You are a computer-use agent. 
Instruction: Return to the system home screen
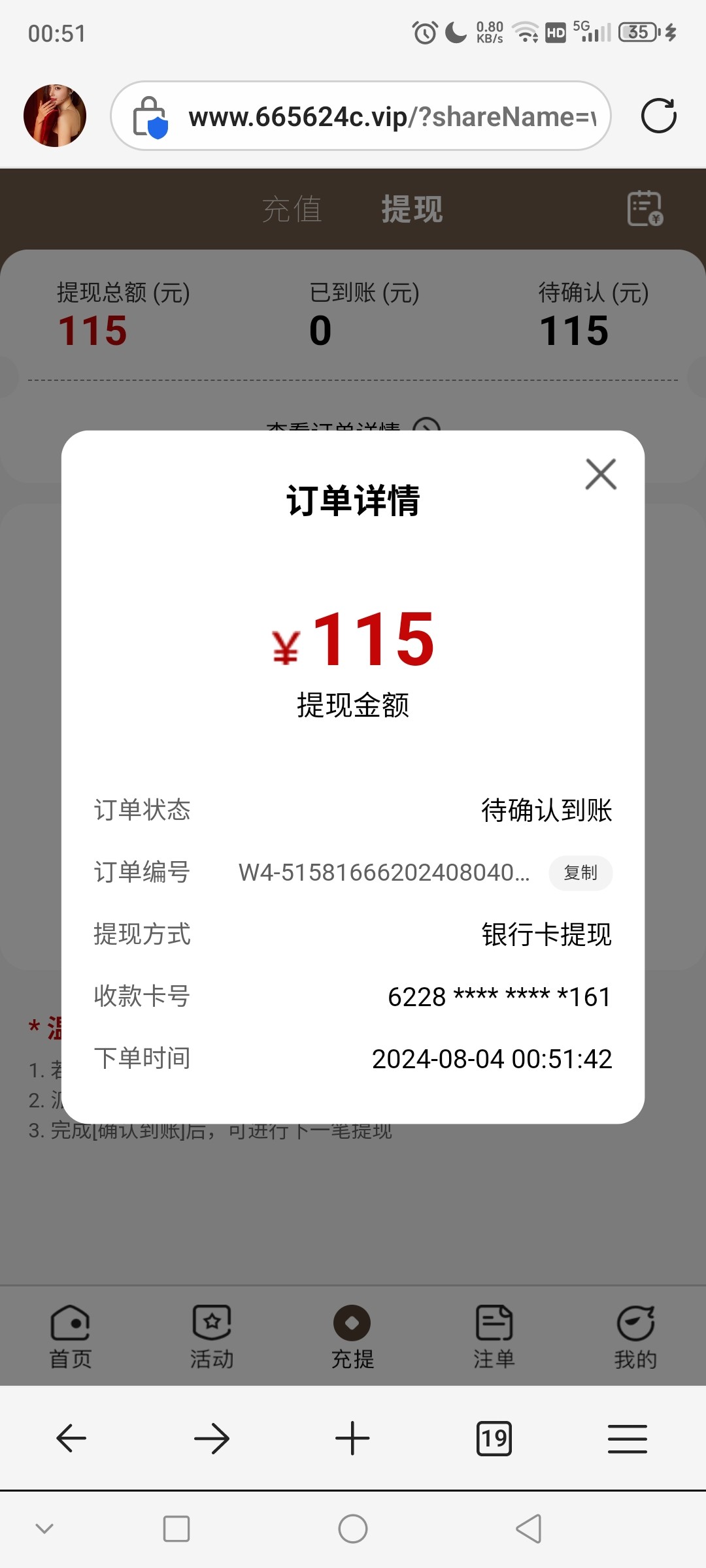click(x=353, y=1529)
